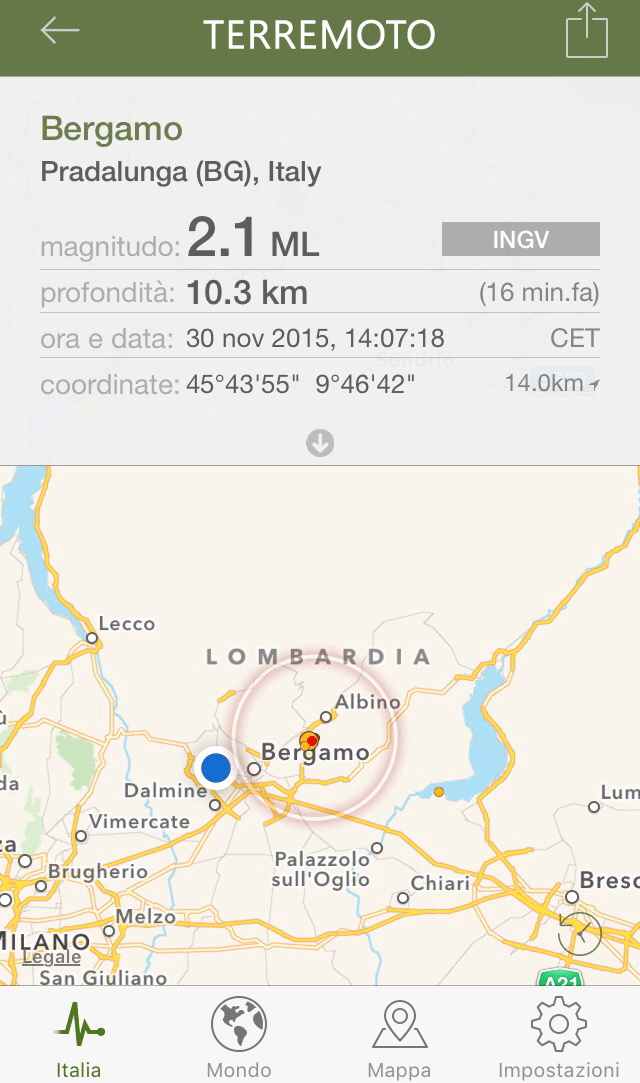The width and height of the screenshot is (640, 1083).
Task: Share this earthquake report
Action: click(x=587, y=32)
